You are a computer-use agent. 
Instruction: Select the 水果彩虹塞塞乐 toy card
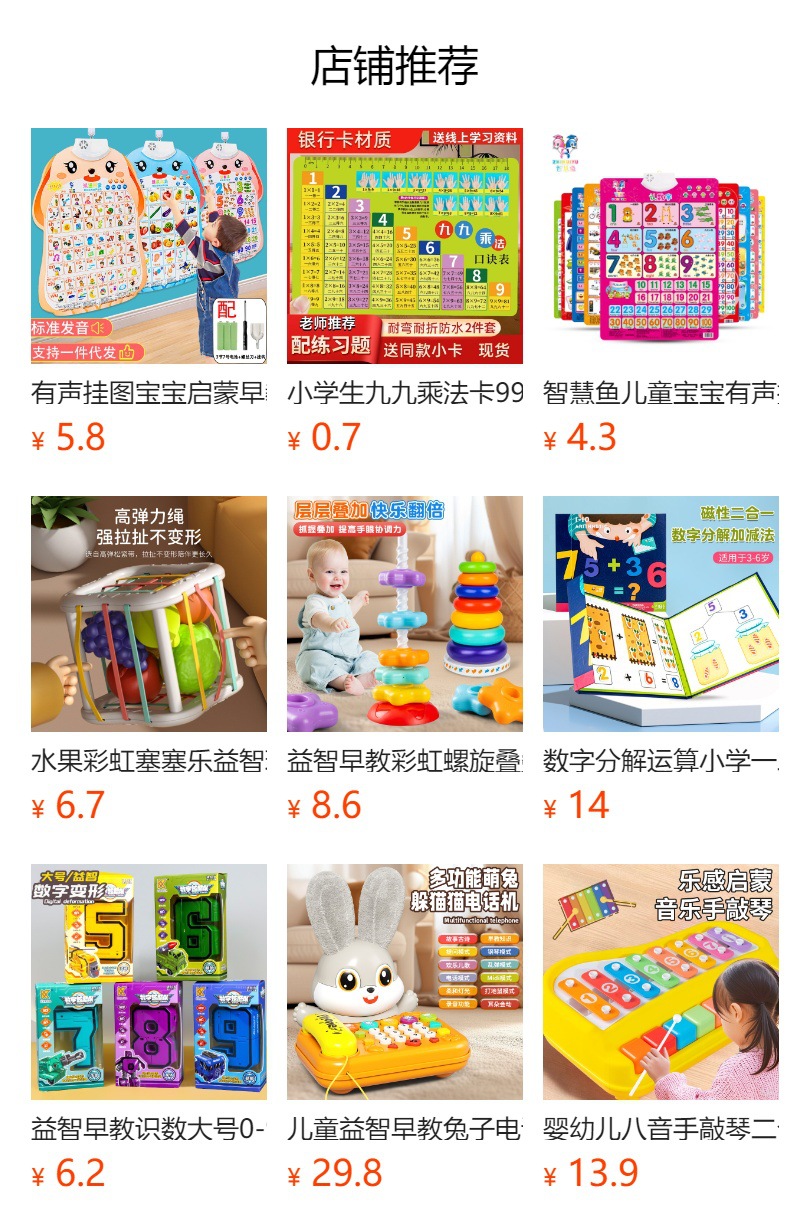(x=149, y=614)
